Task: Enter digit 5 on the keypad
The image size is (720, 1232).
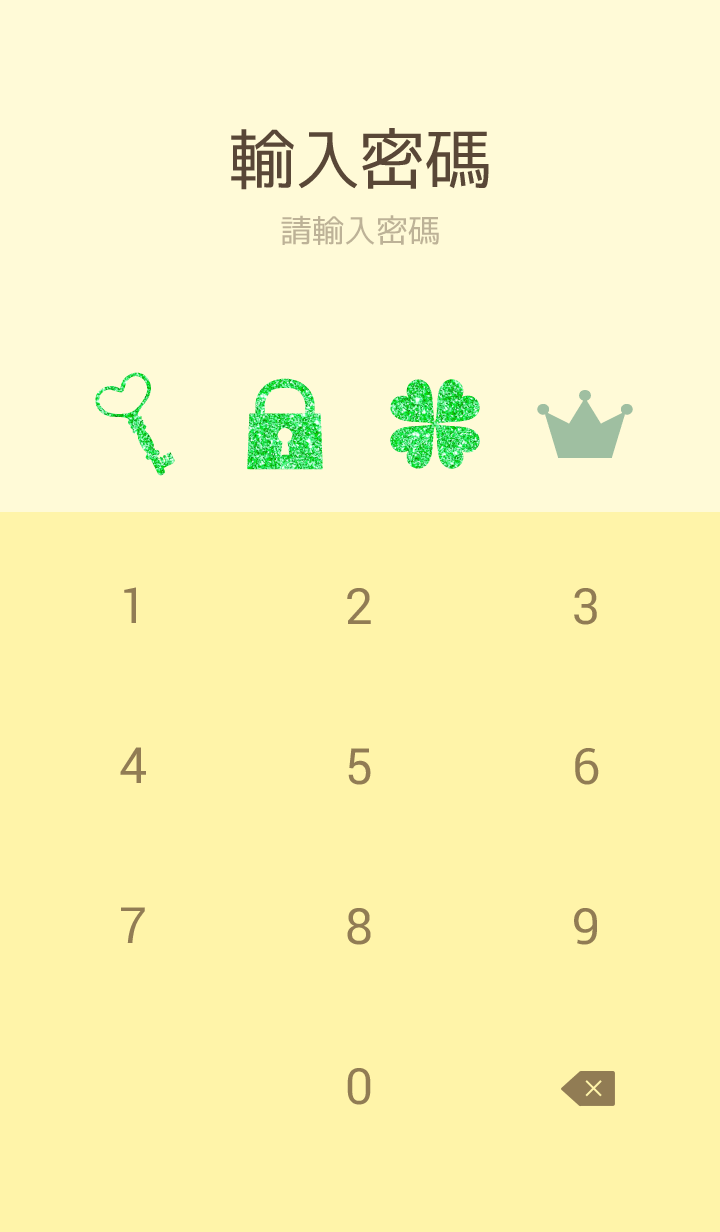Action: (359, 767)
